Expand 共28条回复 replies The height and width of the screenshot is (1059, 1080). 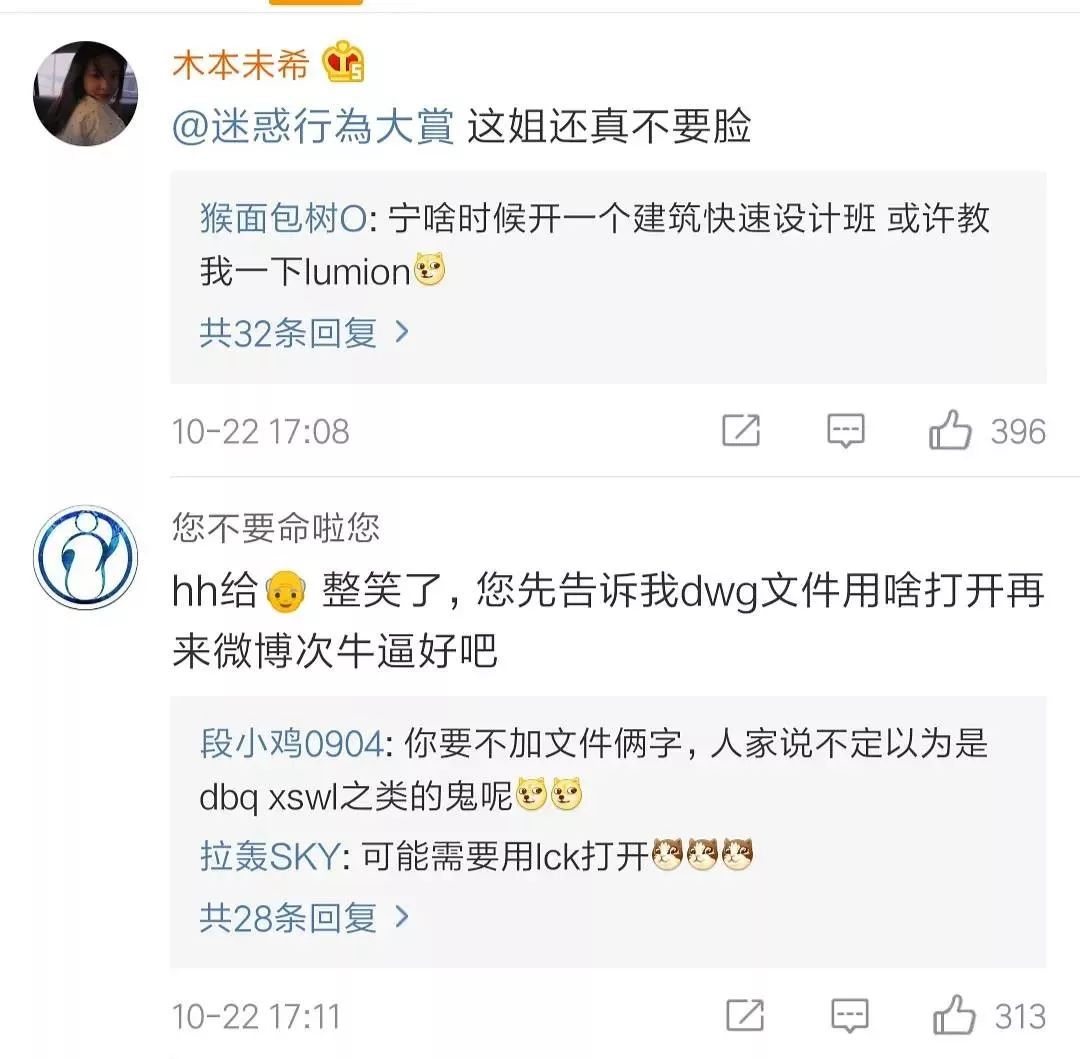(304, 917)
